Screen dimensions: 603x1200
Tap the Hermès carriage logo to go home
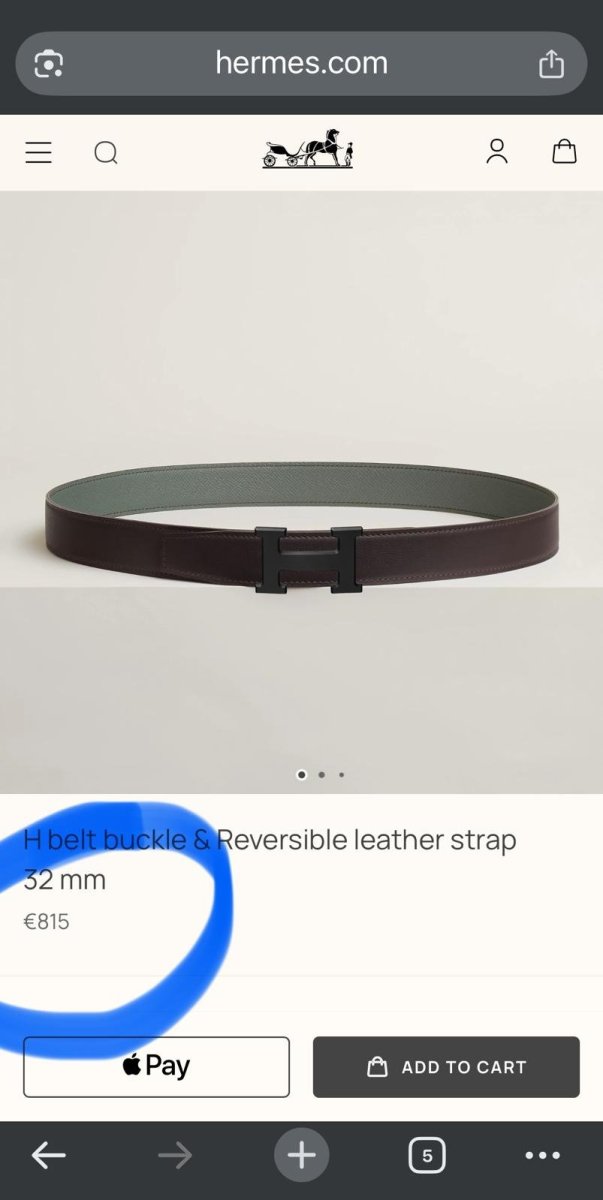(x=307, y=149)
